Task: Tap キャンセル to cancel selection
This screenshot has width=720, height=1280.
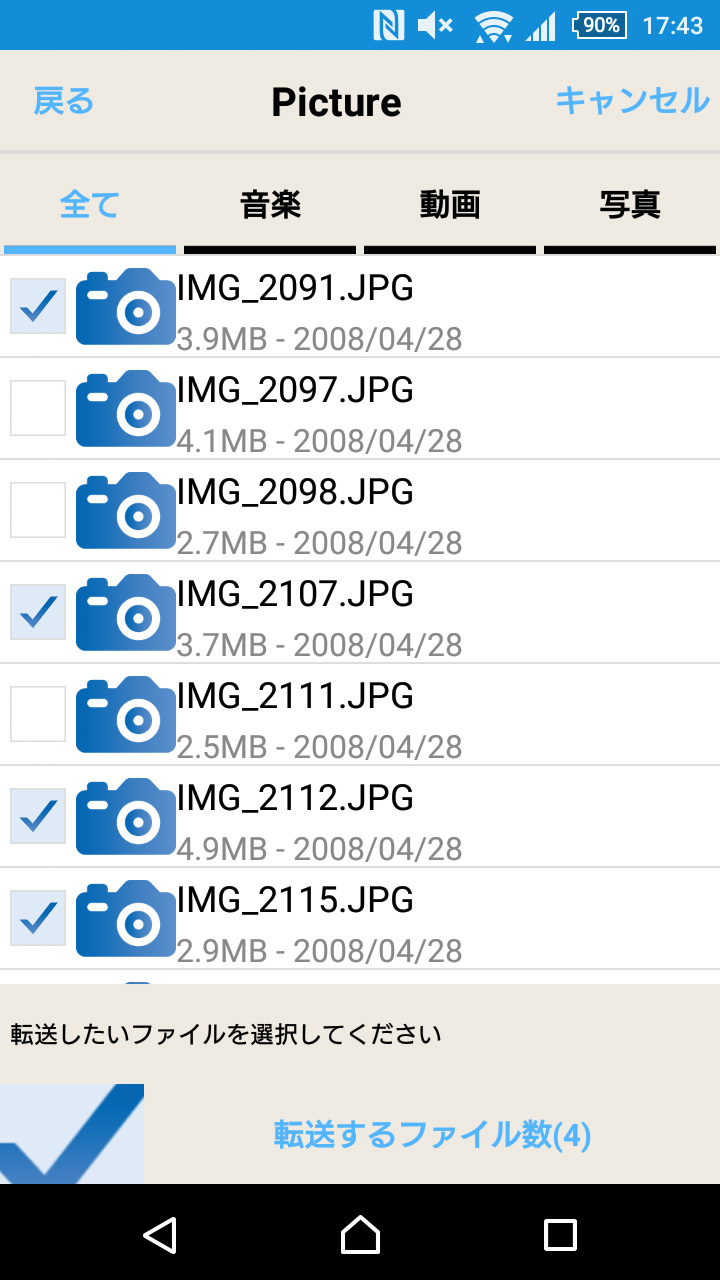Action: pos(632,101)
